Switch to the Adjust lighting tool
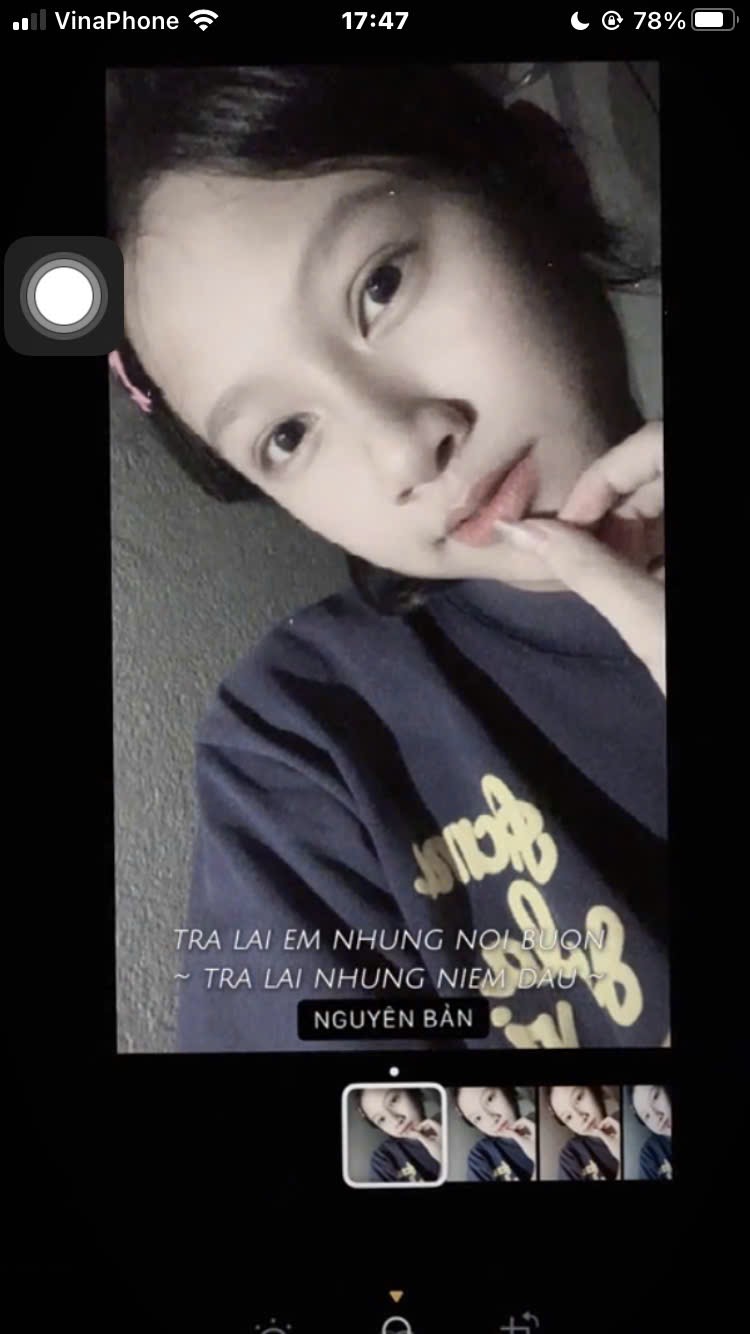This screenshot has height=1334, width=750. click(x=273, y=1326)
